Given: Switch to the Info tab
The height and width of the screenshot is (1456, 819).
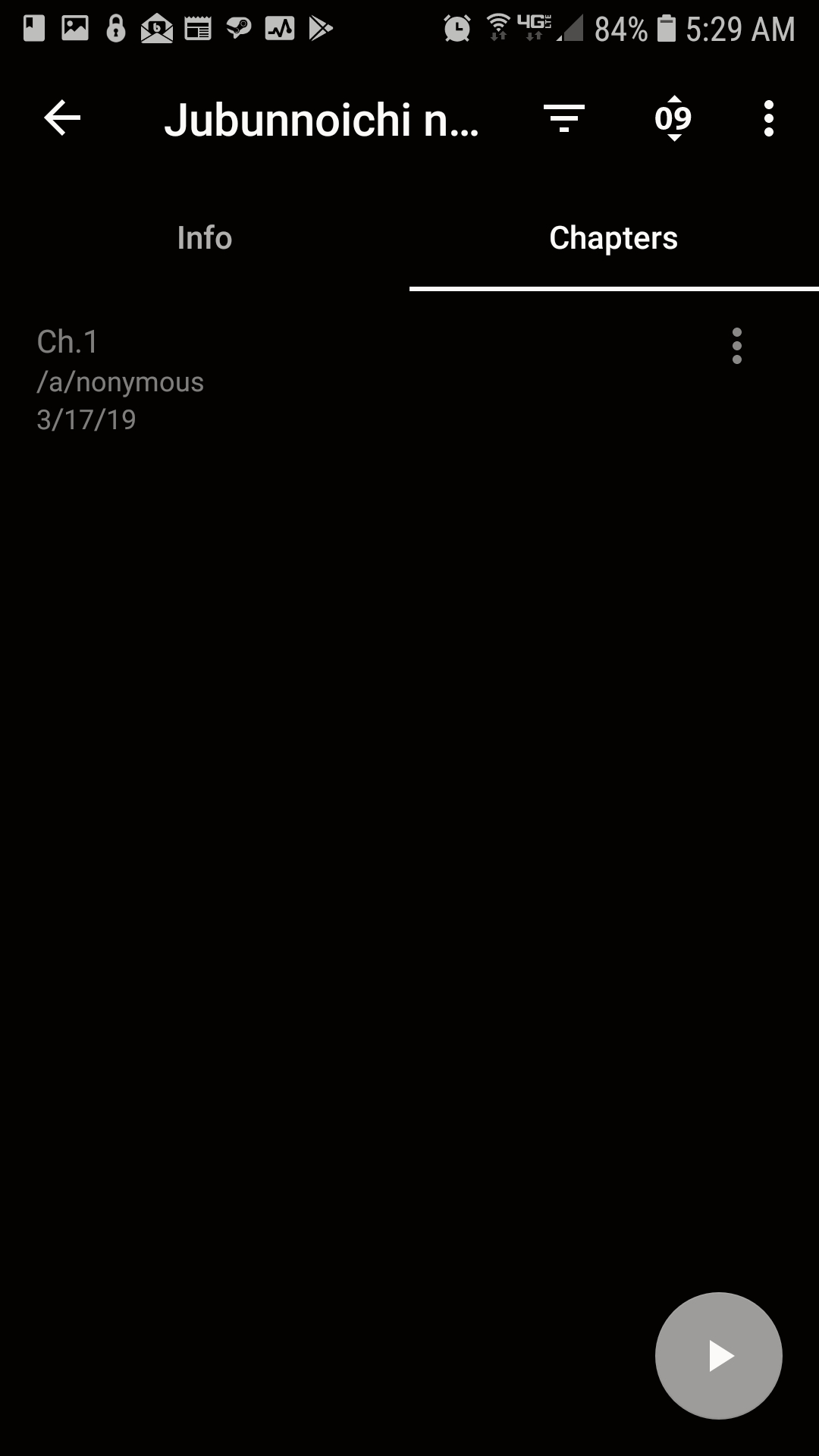Looking at the screenshot, I should [205, 238].
